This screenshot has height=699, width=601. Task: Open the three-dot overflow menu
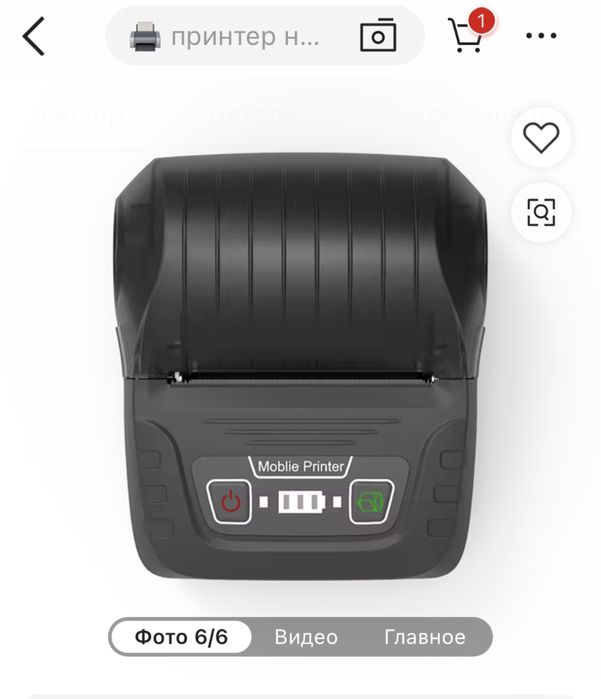(x=541, y=37)
